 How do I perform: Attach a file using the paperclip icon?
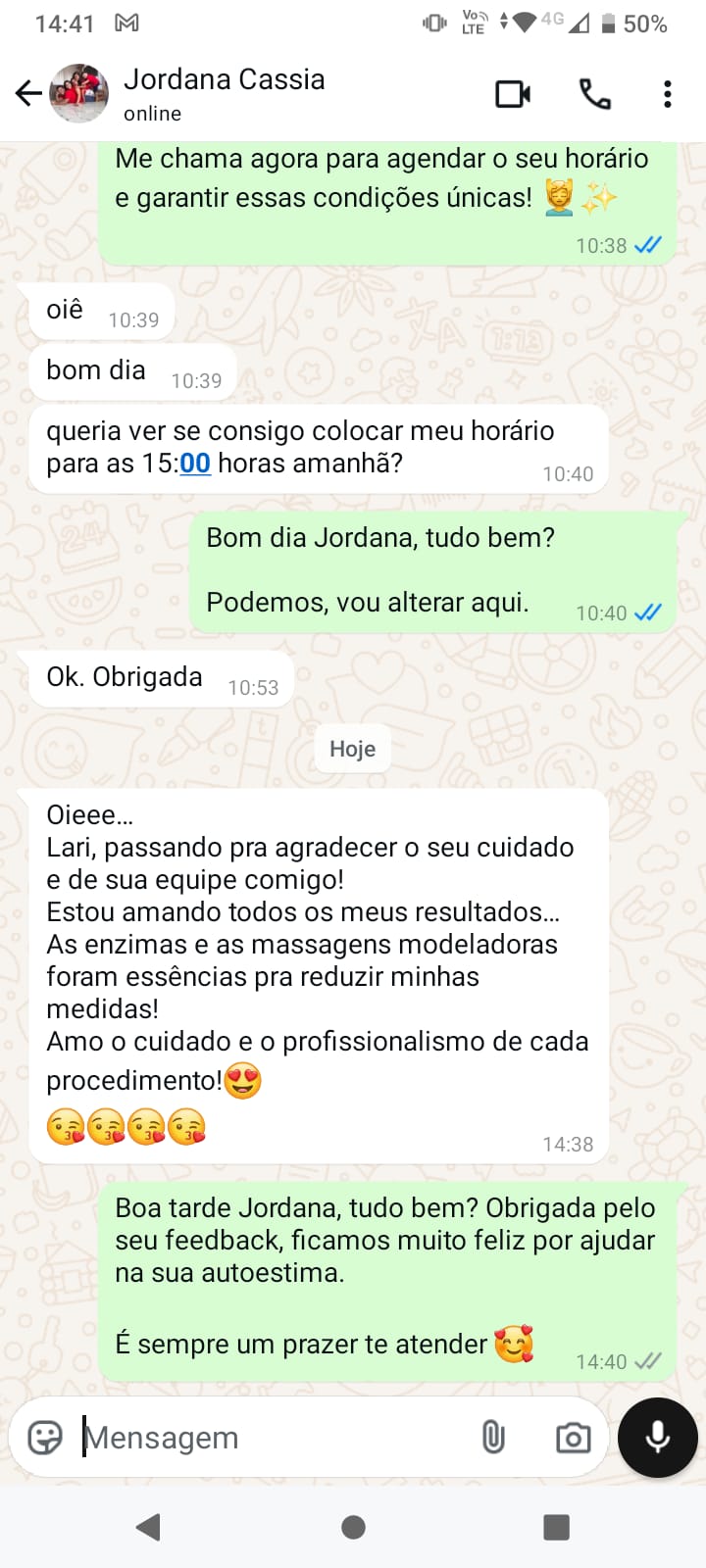pos(494,1437)
